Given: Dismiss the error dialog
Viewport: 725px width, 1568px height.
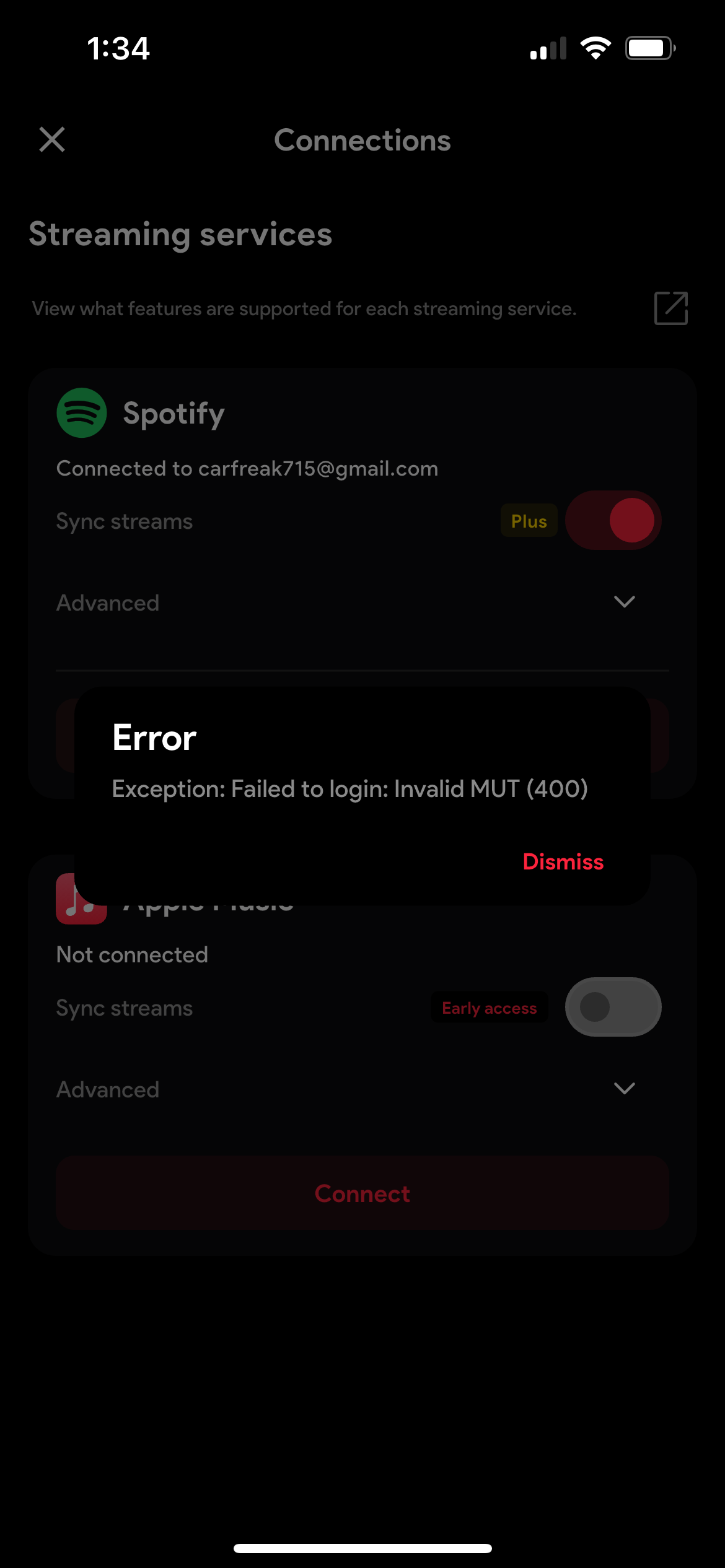Looking at the screenshot, I should (x=563, y=861).
